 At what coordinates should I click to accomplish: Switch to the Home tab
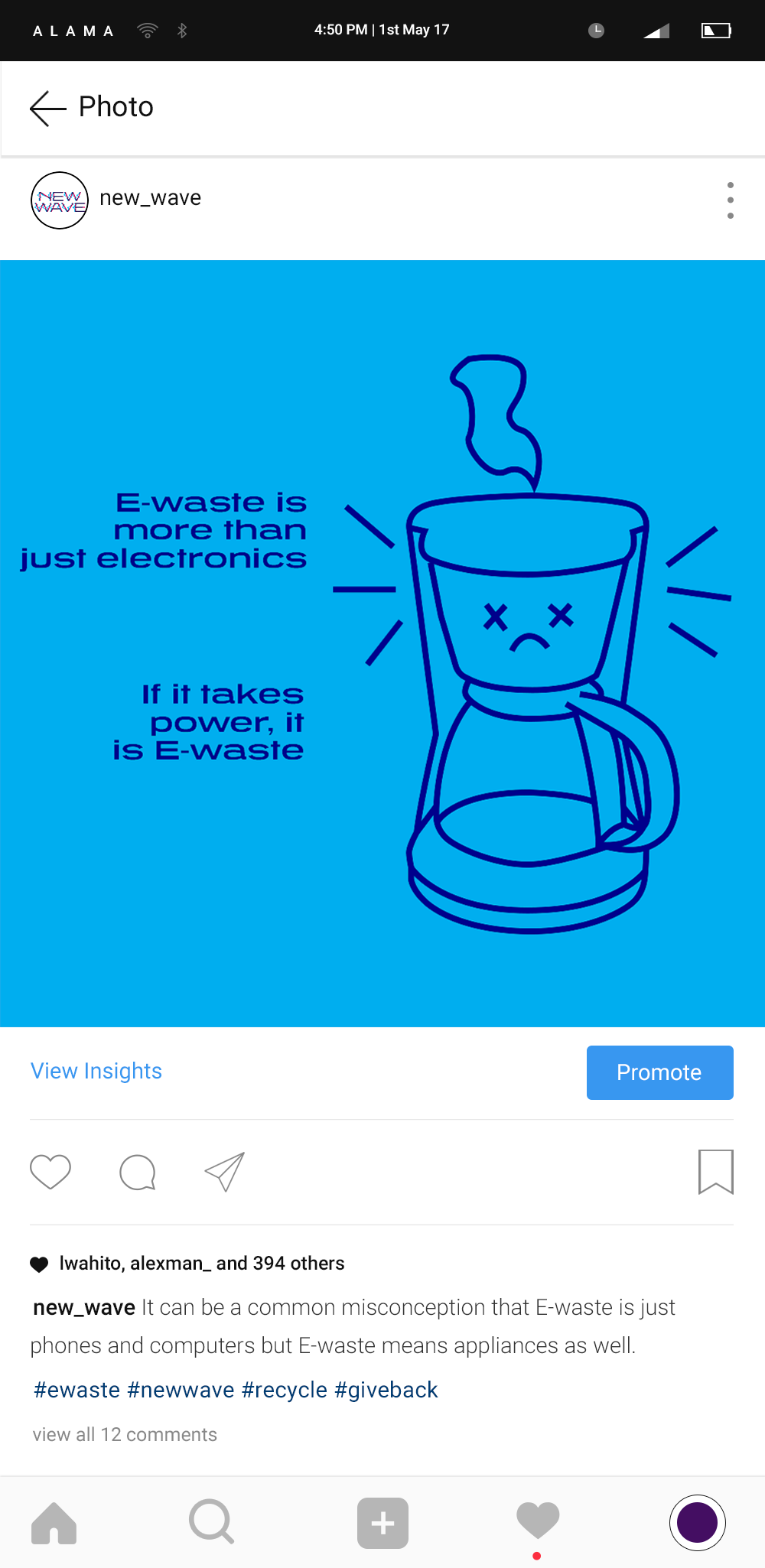click(x=54, y=1523)
